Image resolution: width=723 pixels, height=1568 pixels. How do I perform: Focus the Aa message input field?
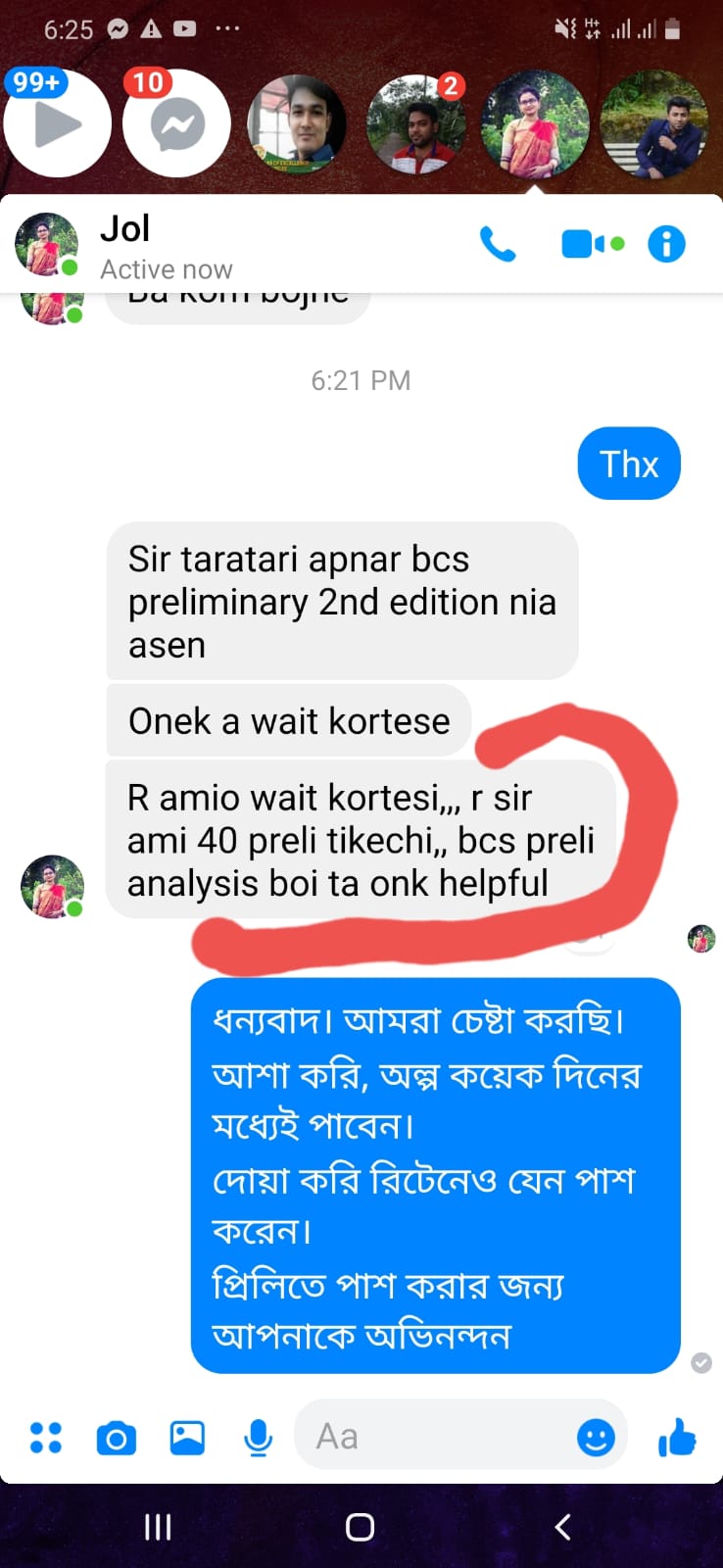431,1437
